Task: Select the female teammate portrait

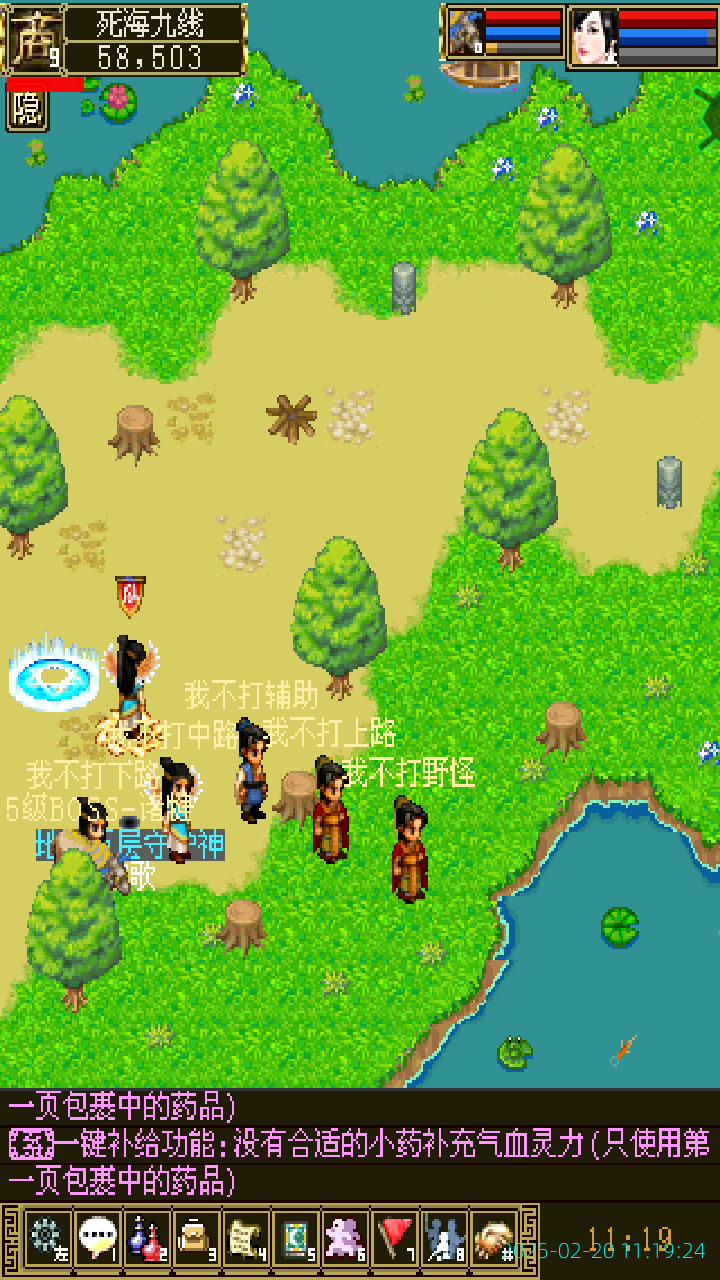Action: (x=594, y=37)
